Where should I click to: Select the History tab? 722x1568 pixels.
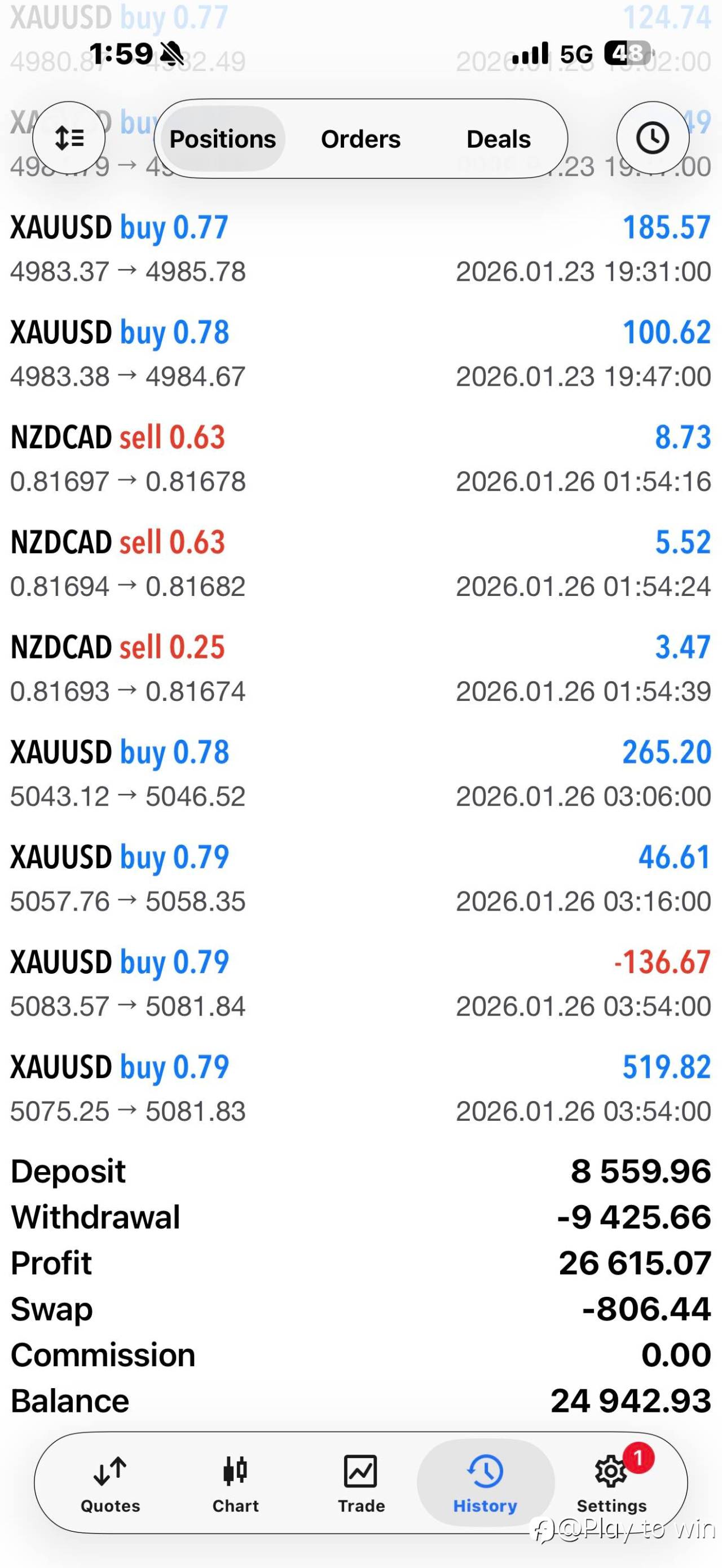[x=485, y=1483]
